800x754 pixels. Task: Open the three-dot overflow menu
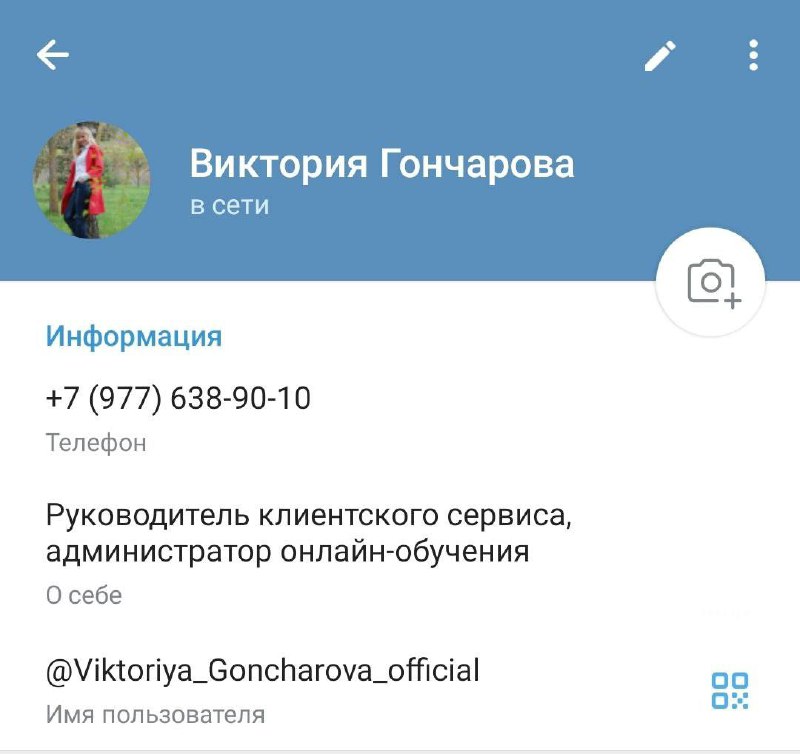(x=753, y=56)
